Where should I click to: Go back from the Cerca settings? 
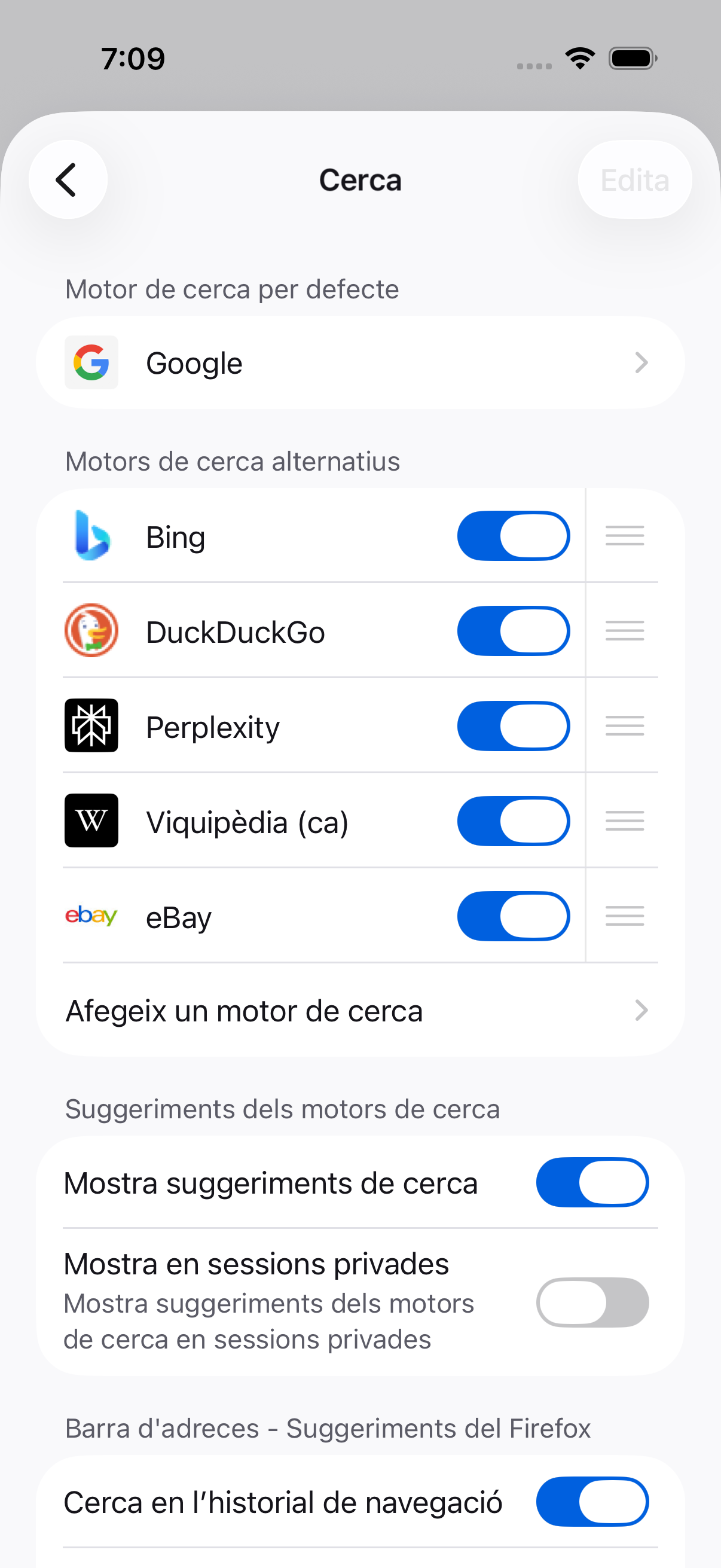click(68, 179)
